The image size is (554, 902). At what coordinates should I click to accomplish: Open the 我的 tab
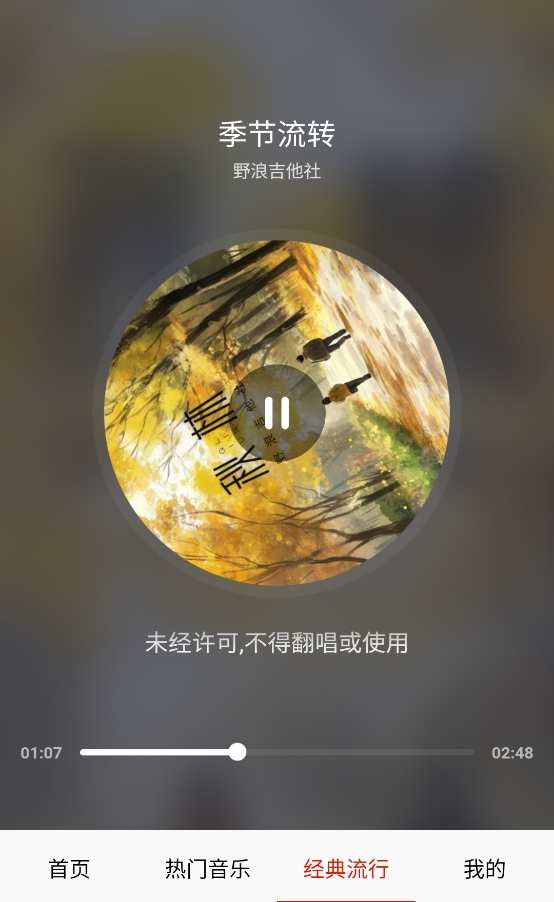(484, 869)
